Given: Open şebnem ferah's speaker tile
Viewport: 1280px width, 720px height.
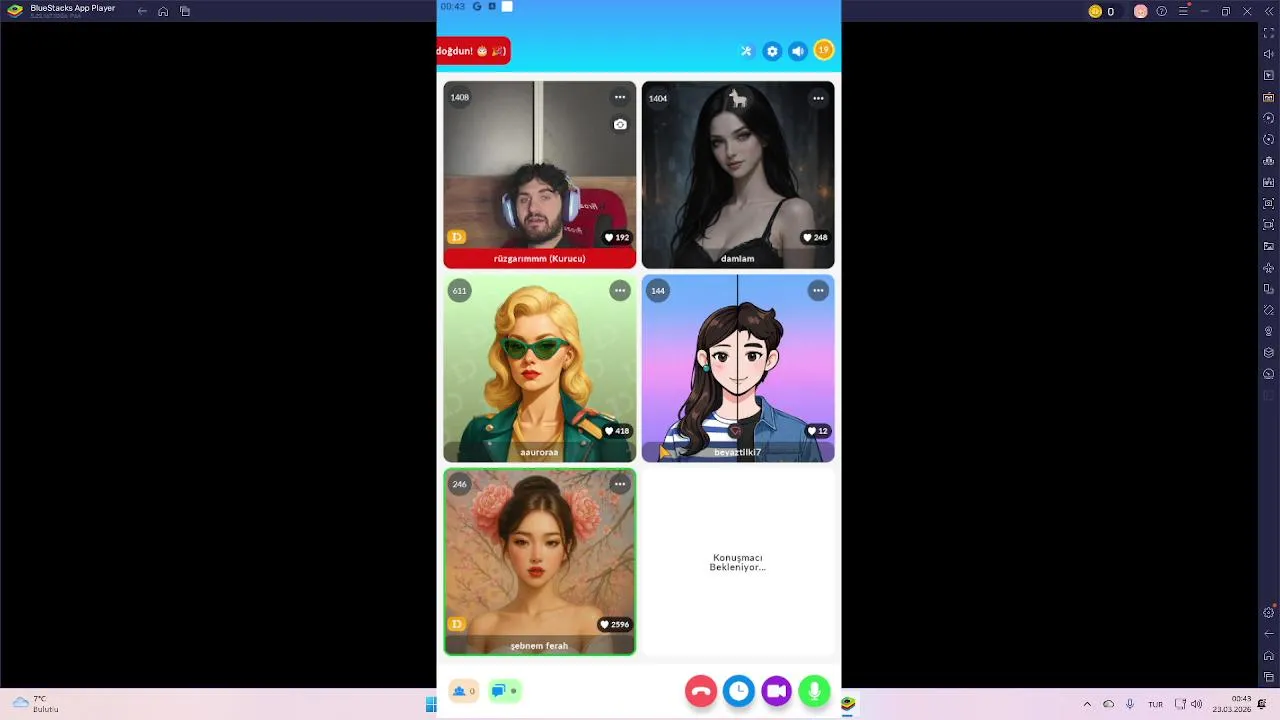Looking at the screenshot, I should pos(539,562).
